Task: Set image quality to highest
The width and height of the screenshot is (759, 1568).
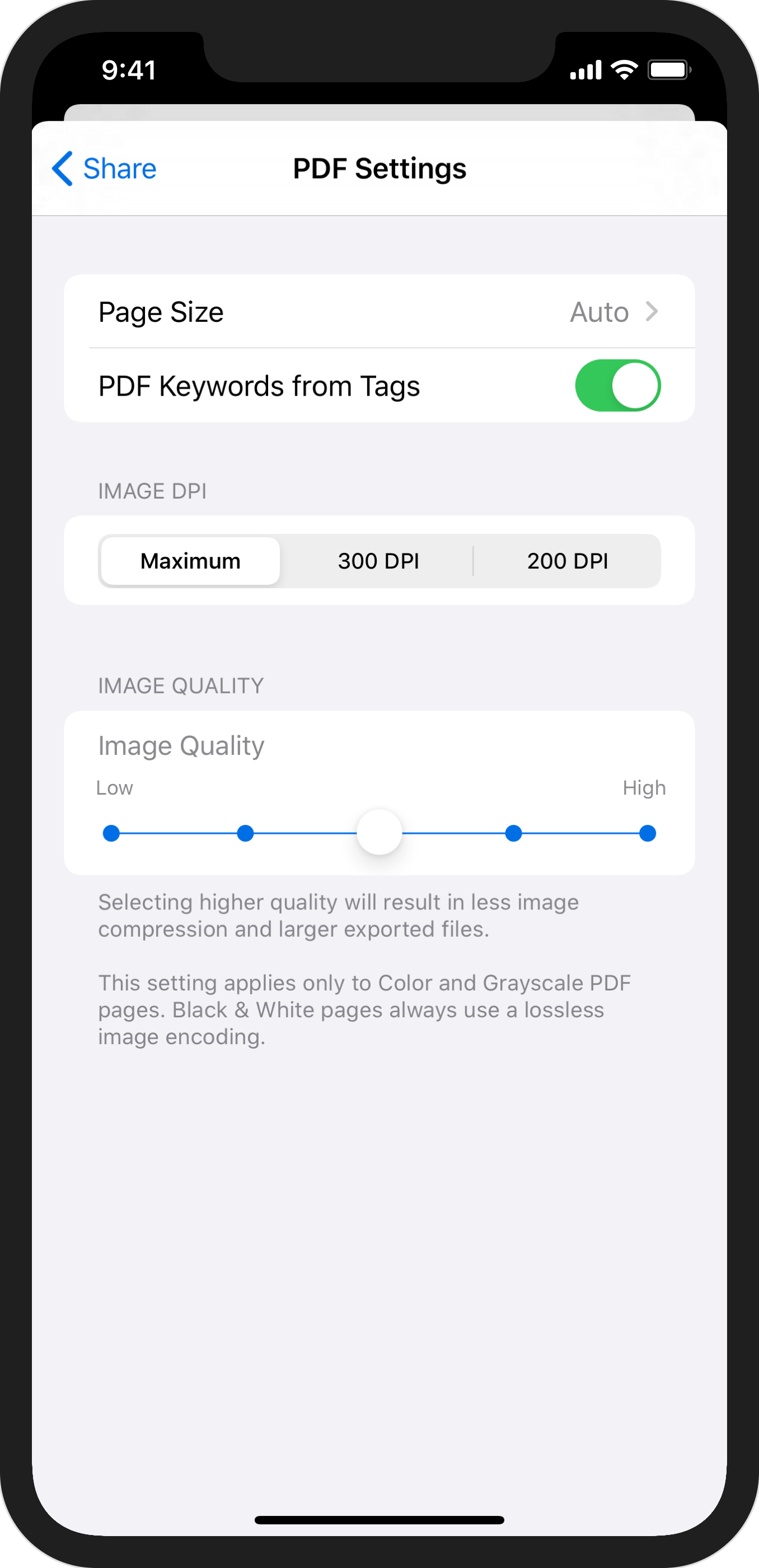Action: point(648,833)
